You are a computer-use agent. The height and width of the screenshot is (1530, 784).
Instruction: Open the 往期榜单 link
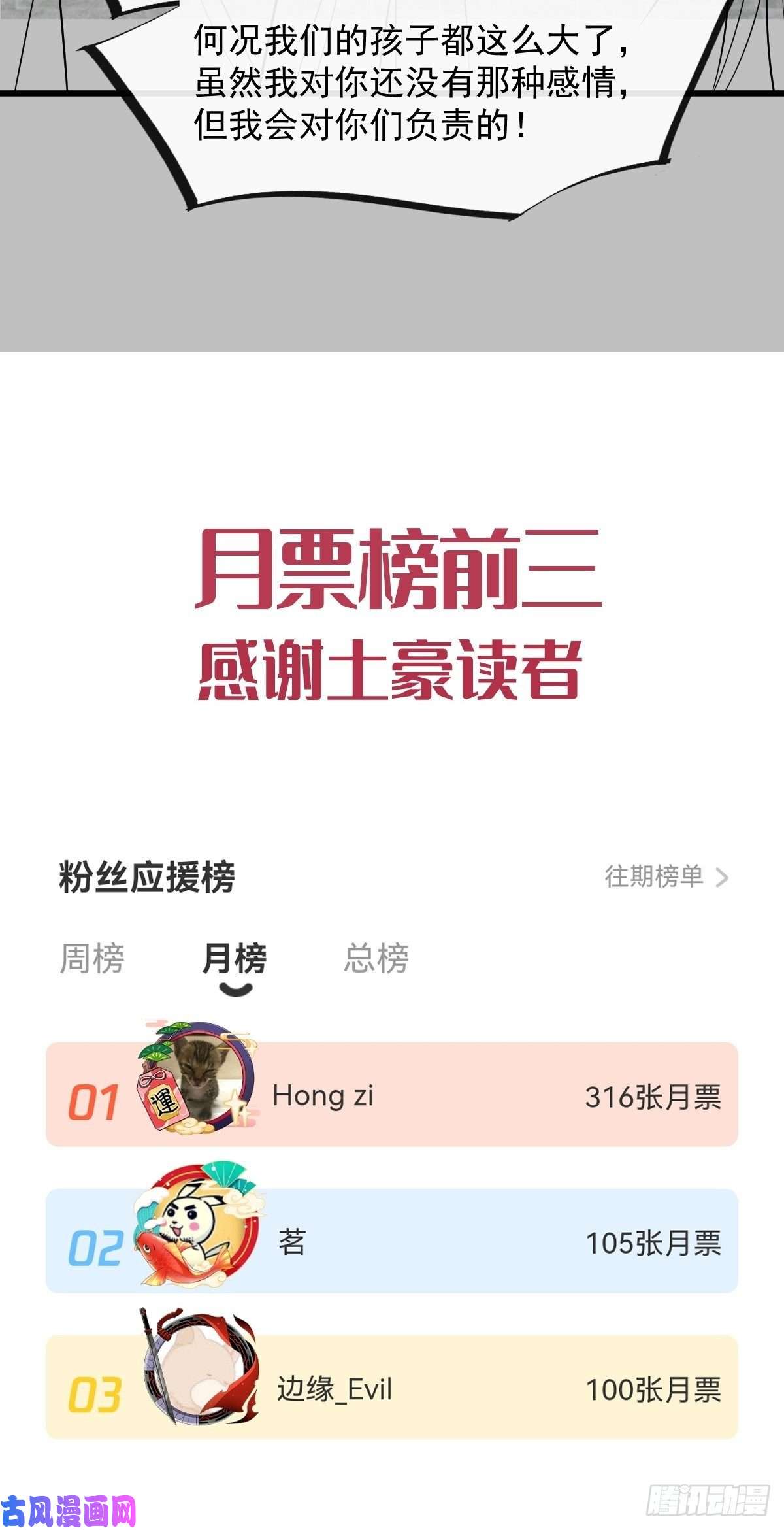pos(653,878)
